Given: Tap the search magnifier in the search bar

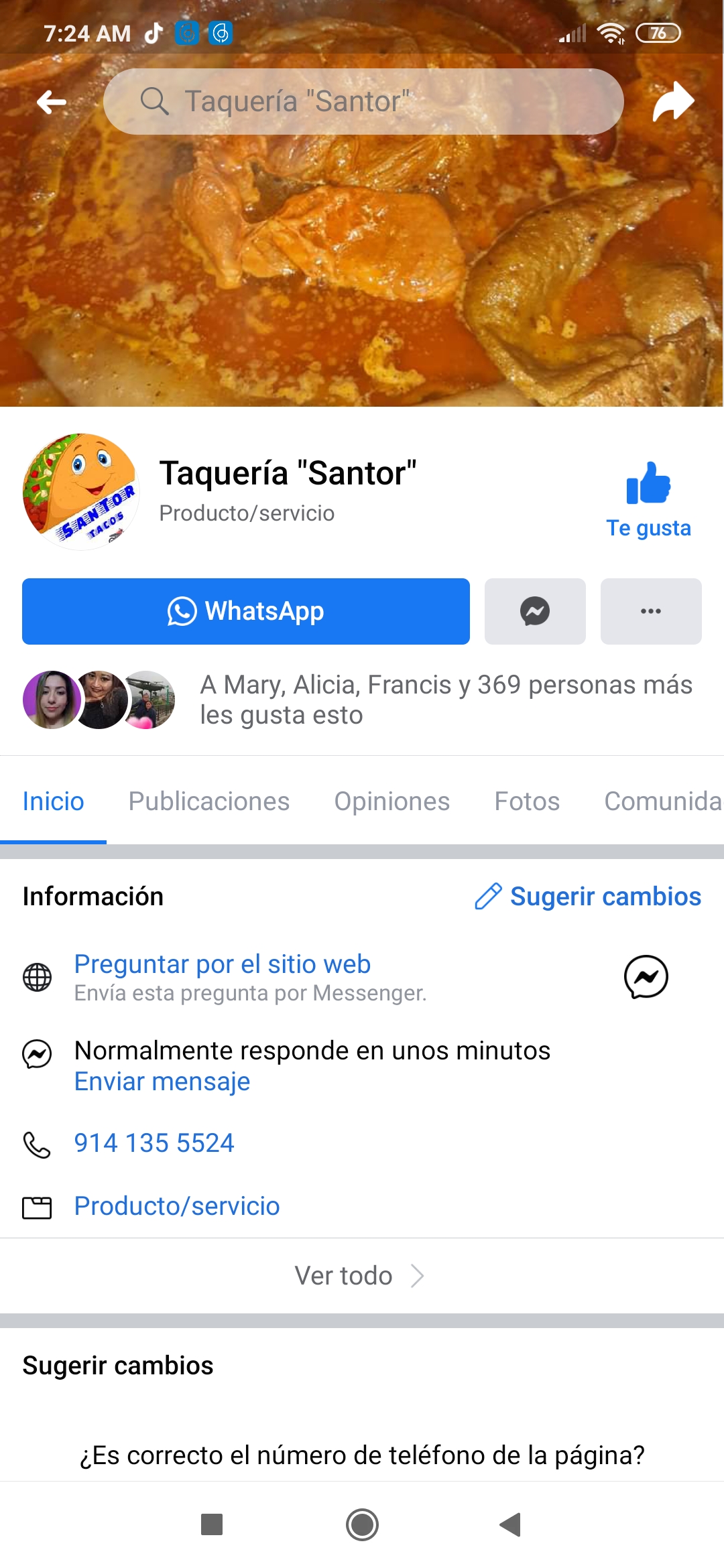Looking at the screenshot, I should pos(156,101).
